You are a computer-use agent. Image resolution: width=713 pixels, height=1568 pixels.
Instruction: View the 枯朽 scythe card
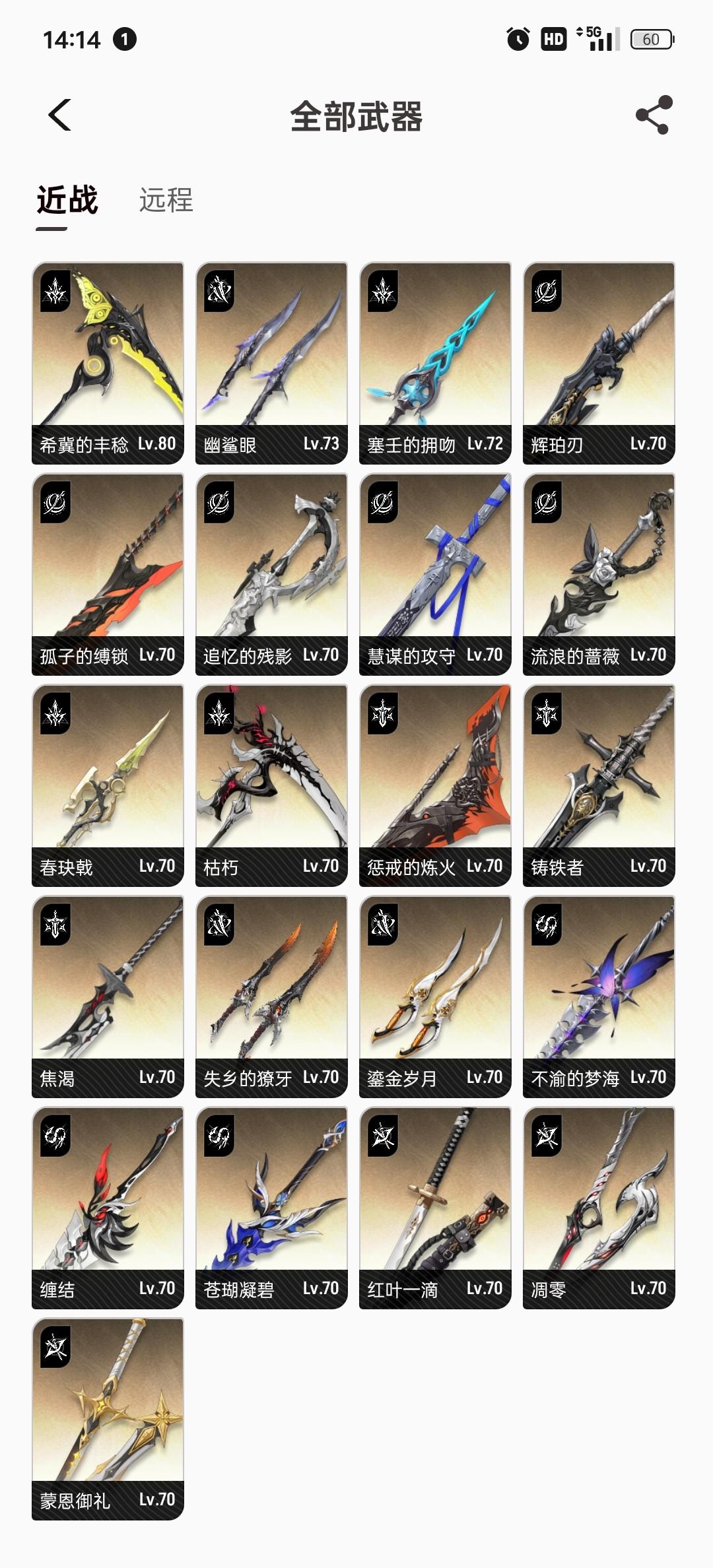(271, 785)
